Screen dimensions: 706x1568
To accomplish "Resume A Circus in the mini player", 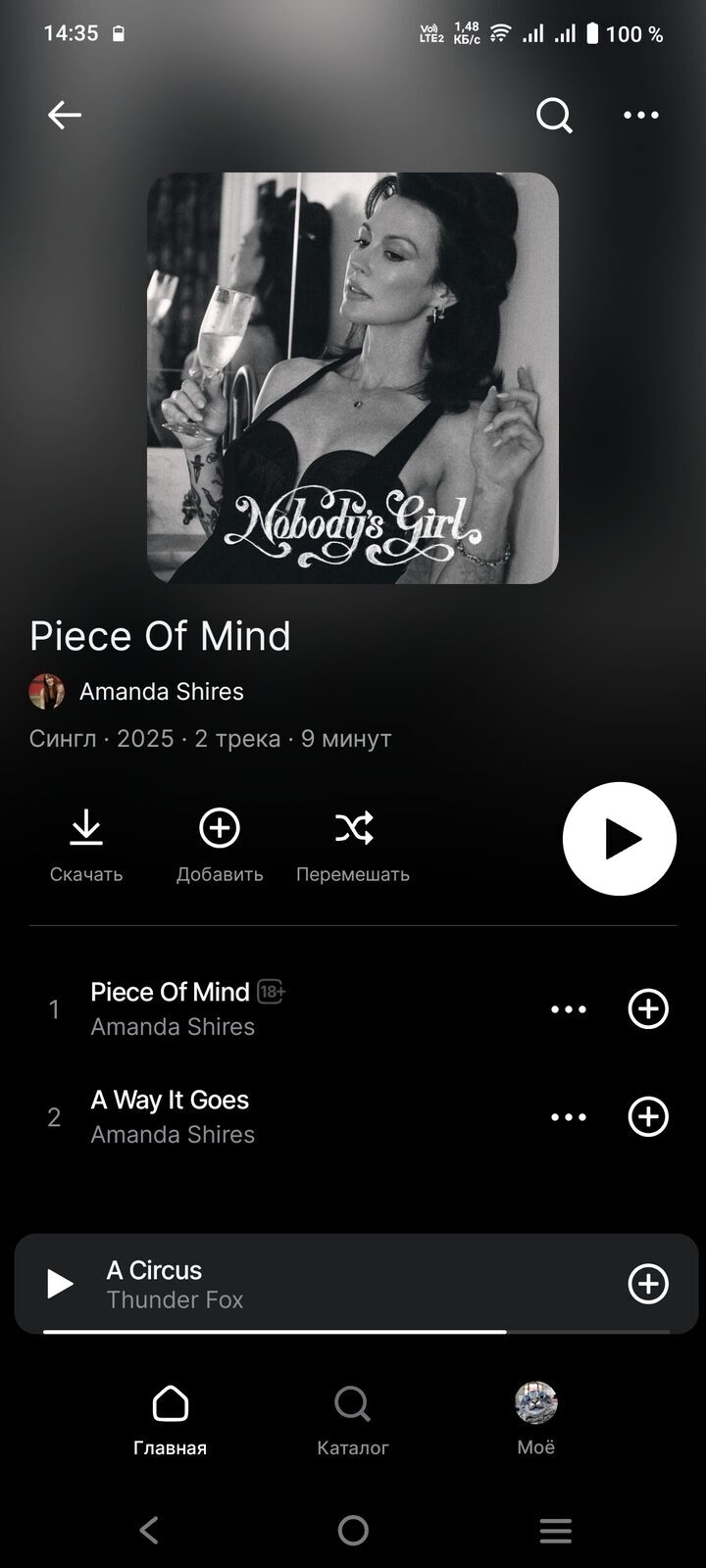I will tap(61, 1284).
